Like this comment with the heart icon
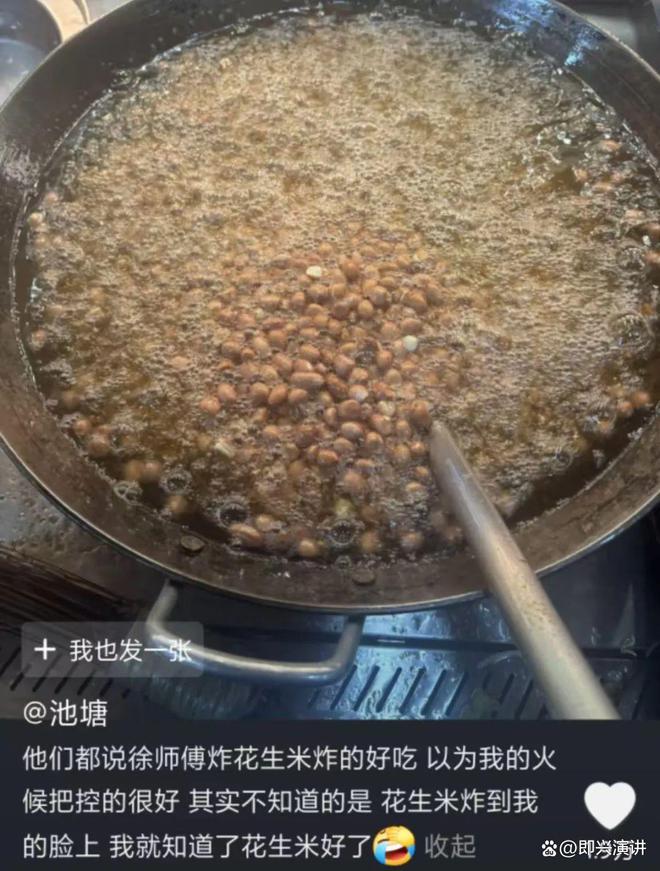 coord(610,805)
